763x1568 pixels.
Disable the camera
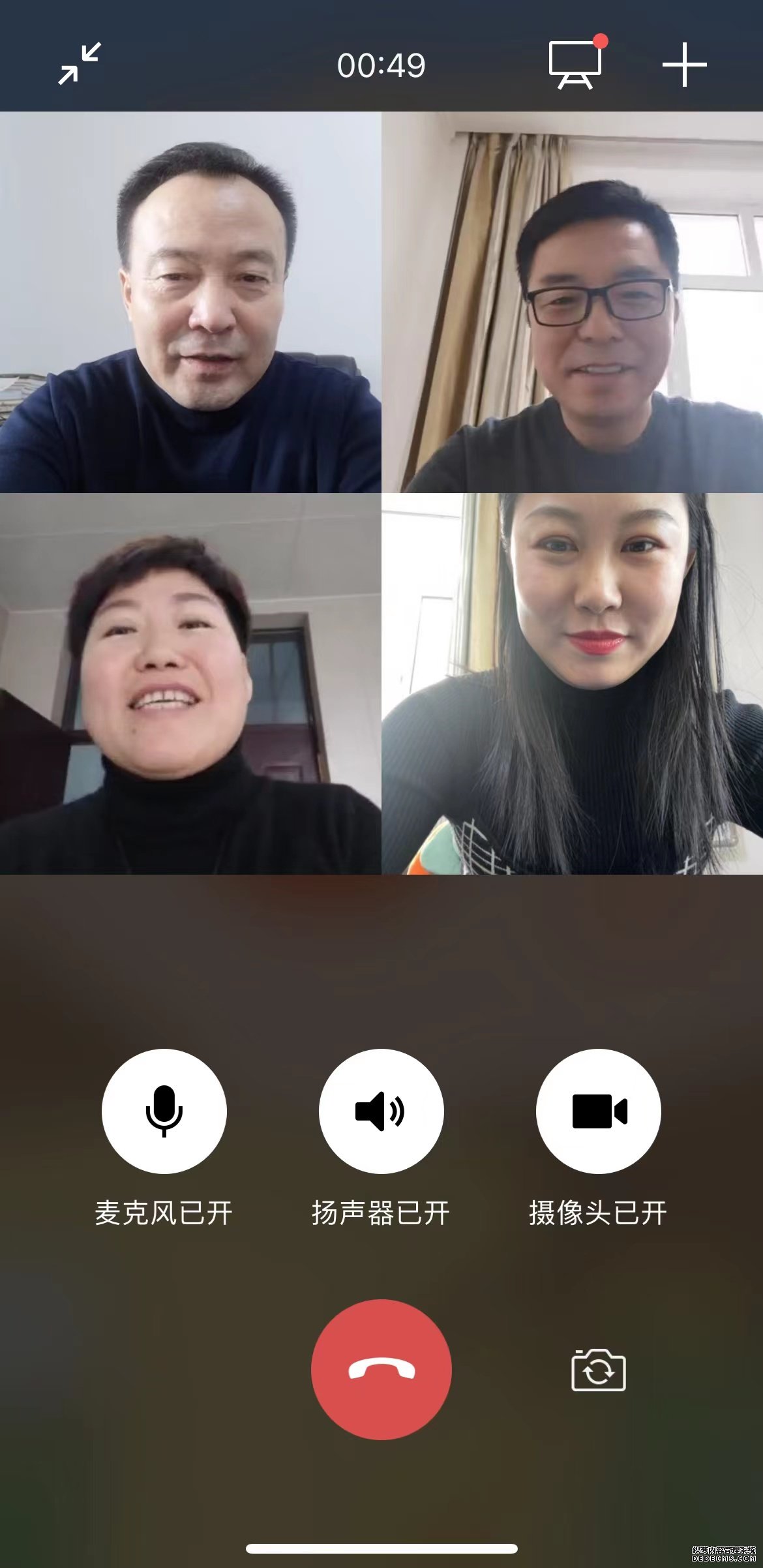598,1111
